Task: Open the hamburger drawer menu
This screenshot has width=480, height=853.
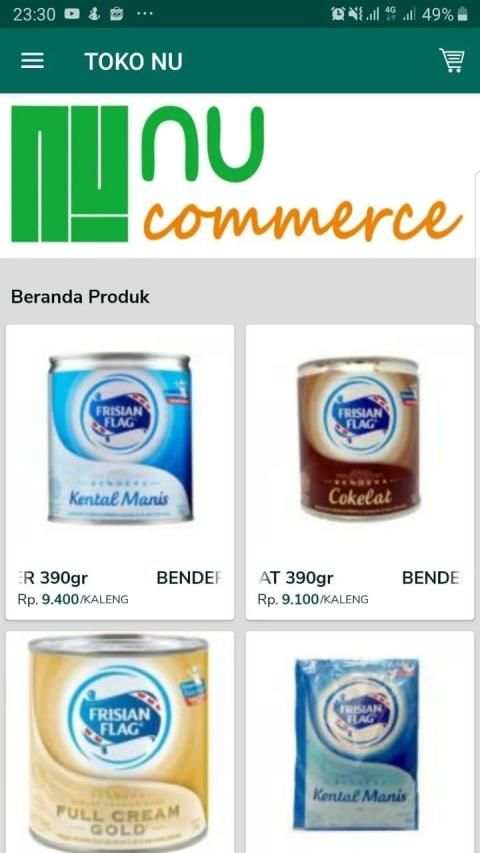Action: tap(32, 61)
